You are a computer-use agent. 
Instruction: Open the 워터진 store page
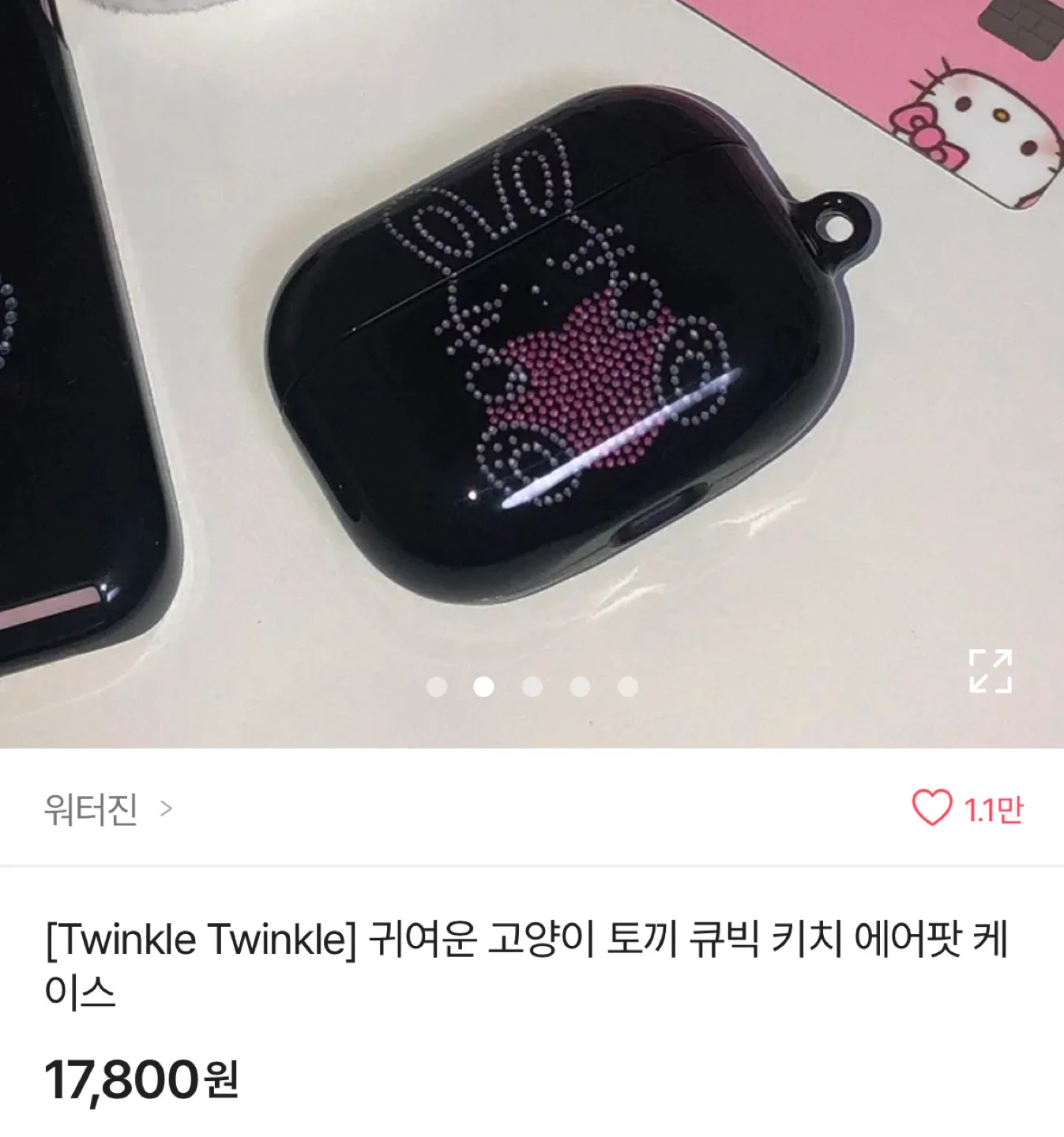point(107,809)
